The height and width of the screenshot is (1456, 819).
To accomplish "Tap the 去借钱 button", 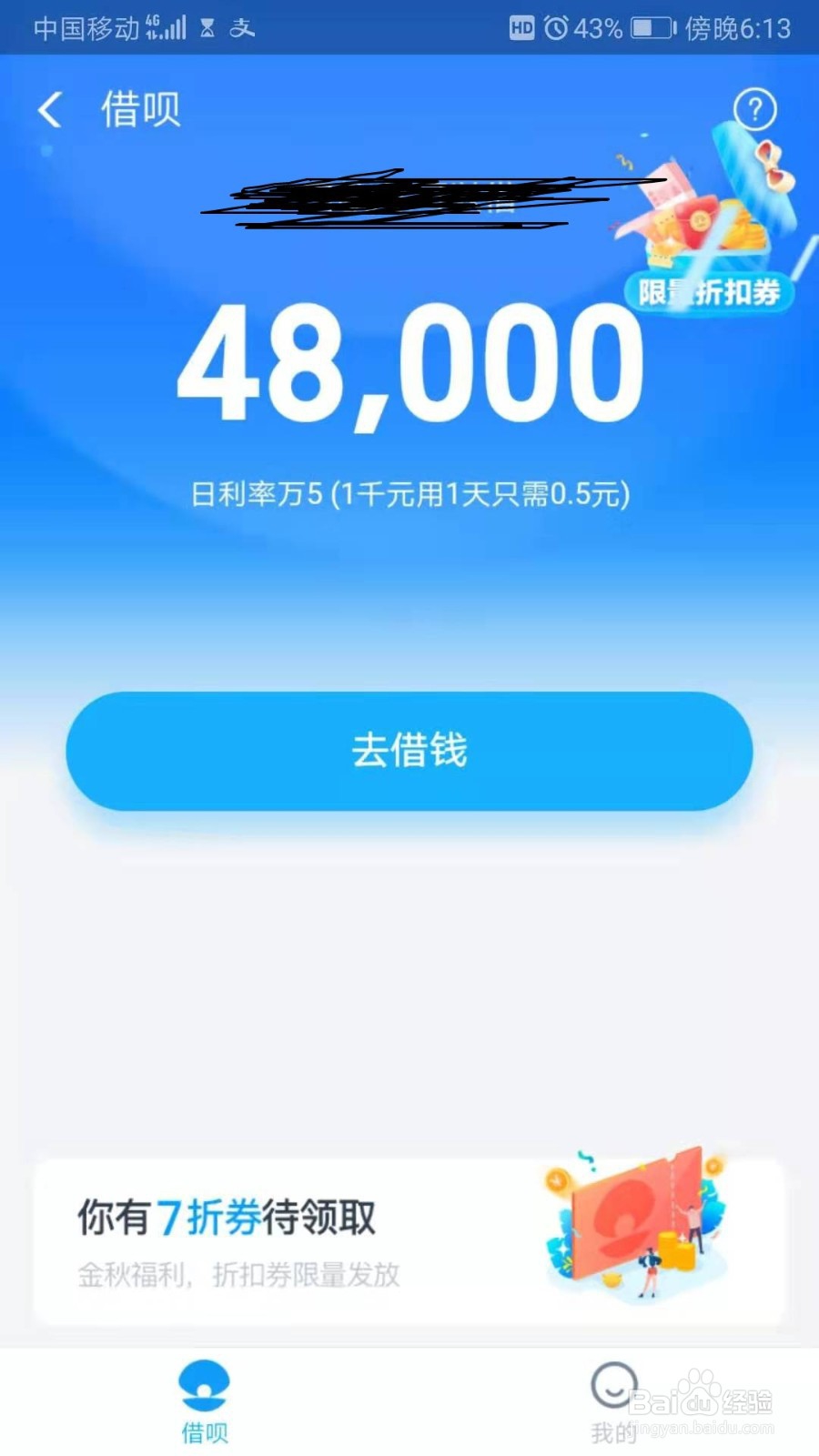I will [409, 749].
